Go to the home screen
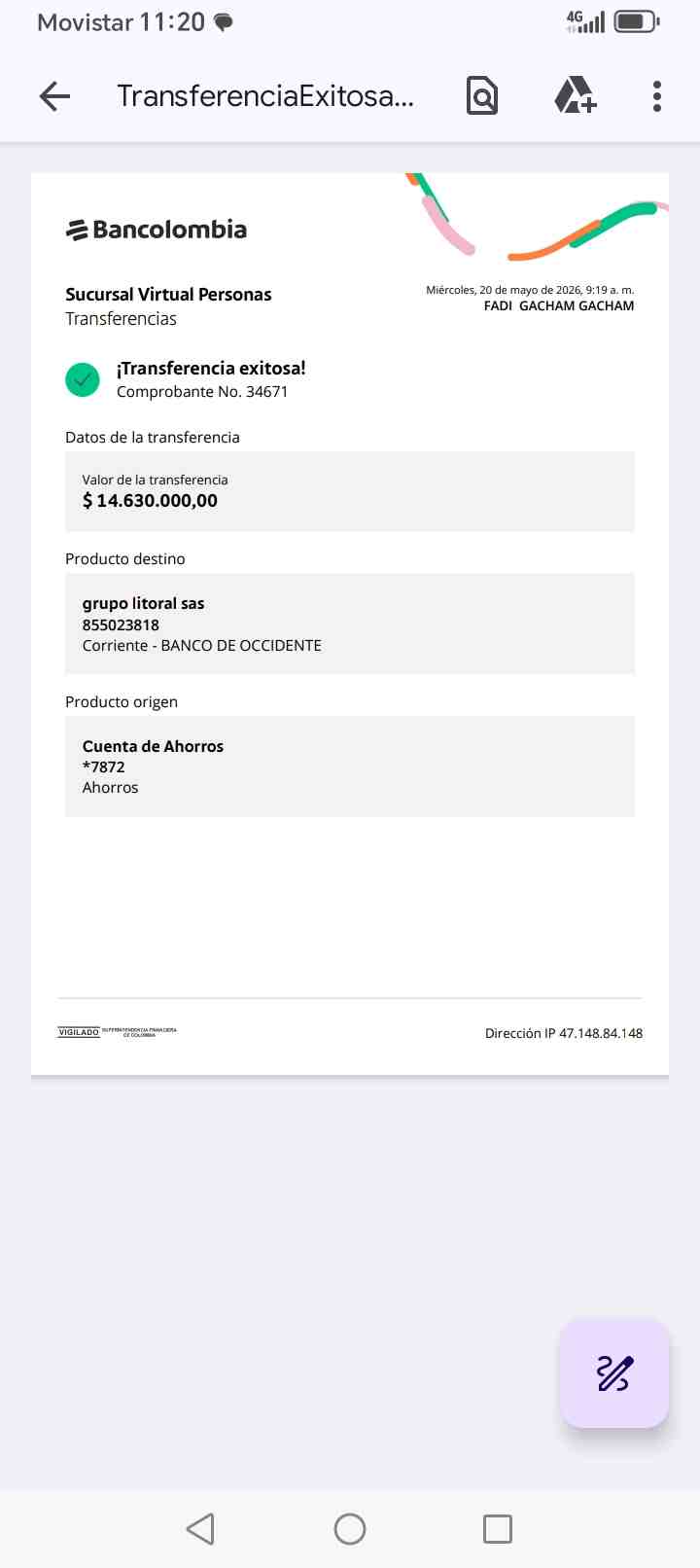The height and width of the screenshot is (1568, 700). [x=350, y=1529]
